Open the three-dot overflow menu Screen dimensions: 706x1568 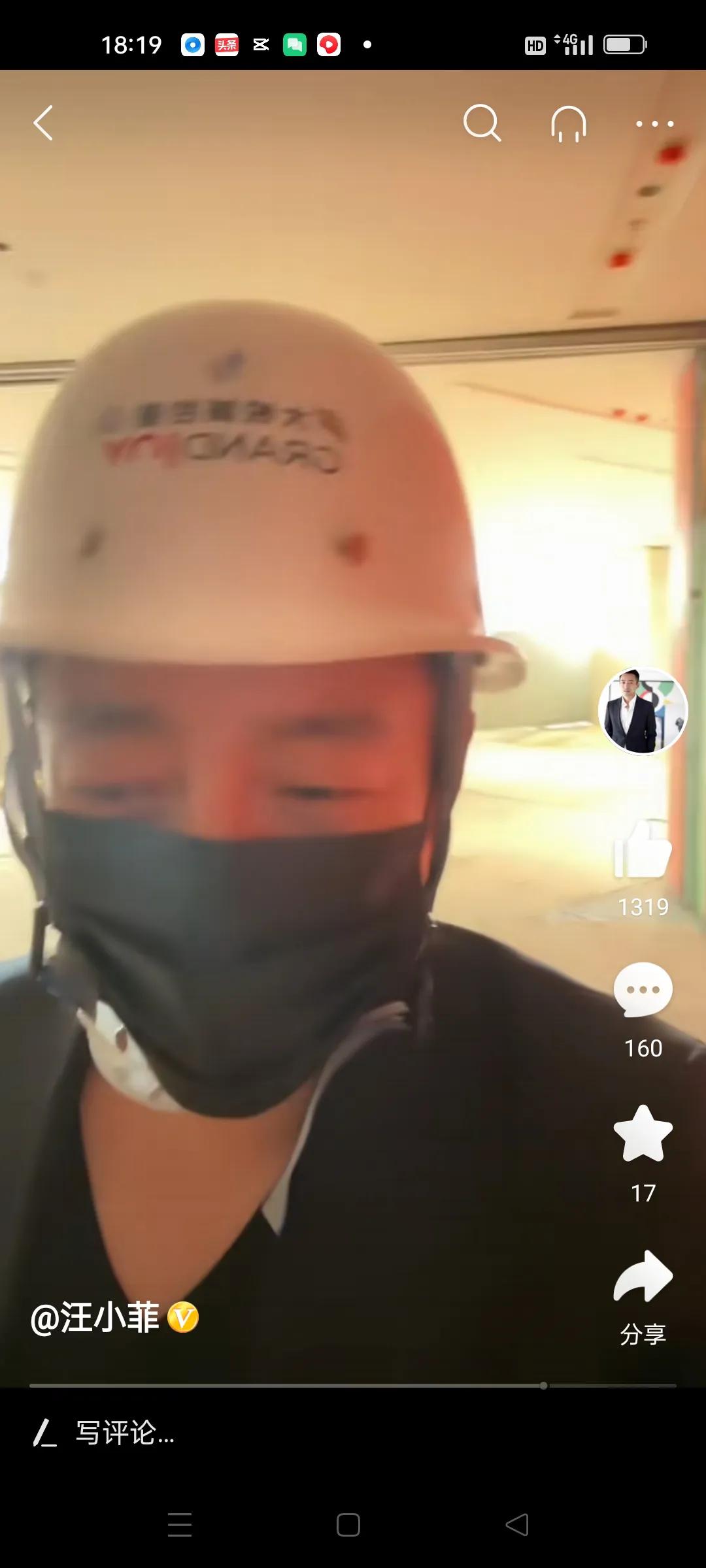click(x=654, y=123)
